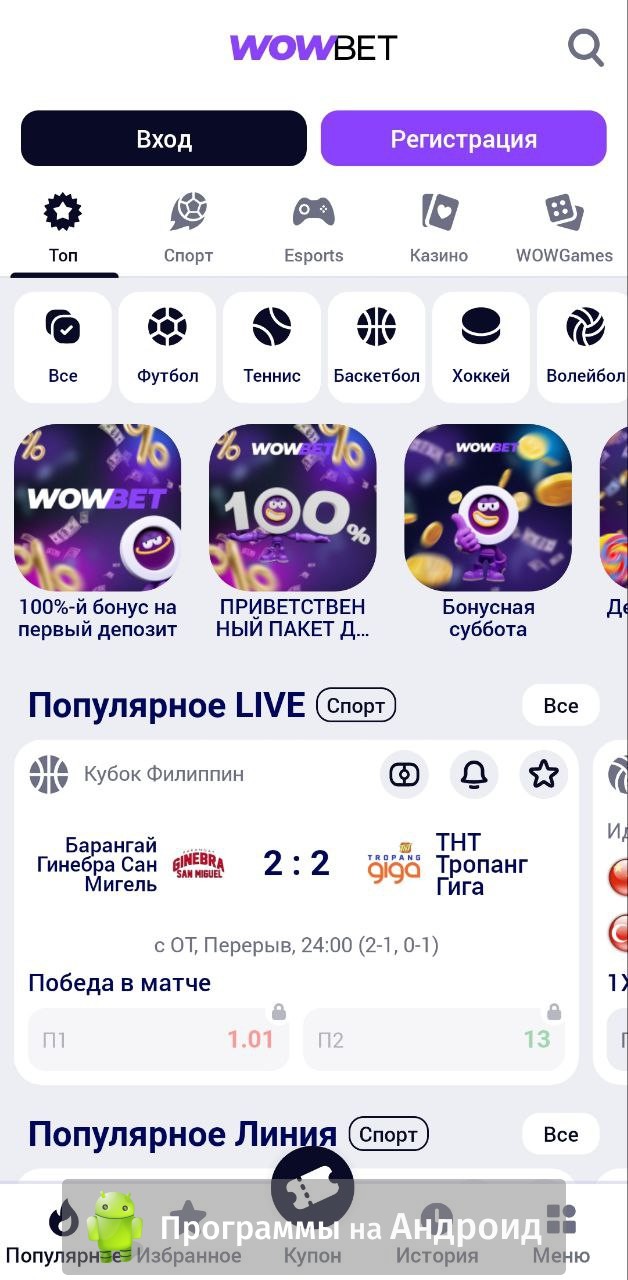
Task: Show all Популярное Линия events
Action: pyautogui.click(x=560, y=1134)
